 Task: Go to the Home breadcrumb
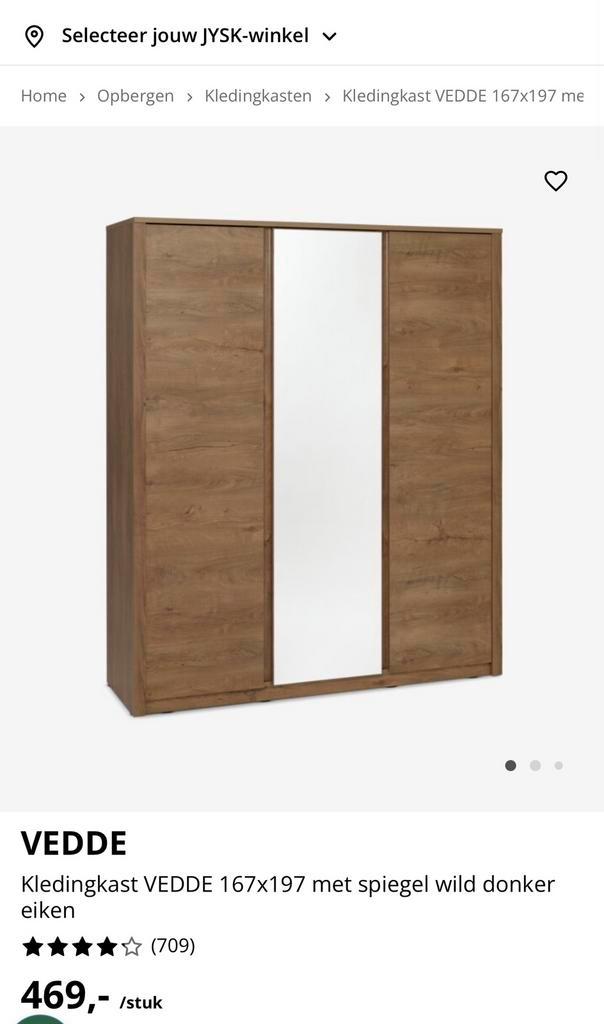click(x=43, y=96)
